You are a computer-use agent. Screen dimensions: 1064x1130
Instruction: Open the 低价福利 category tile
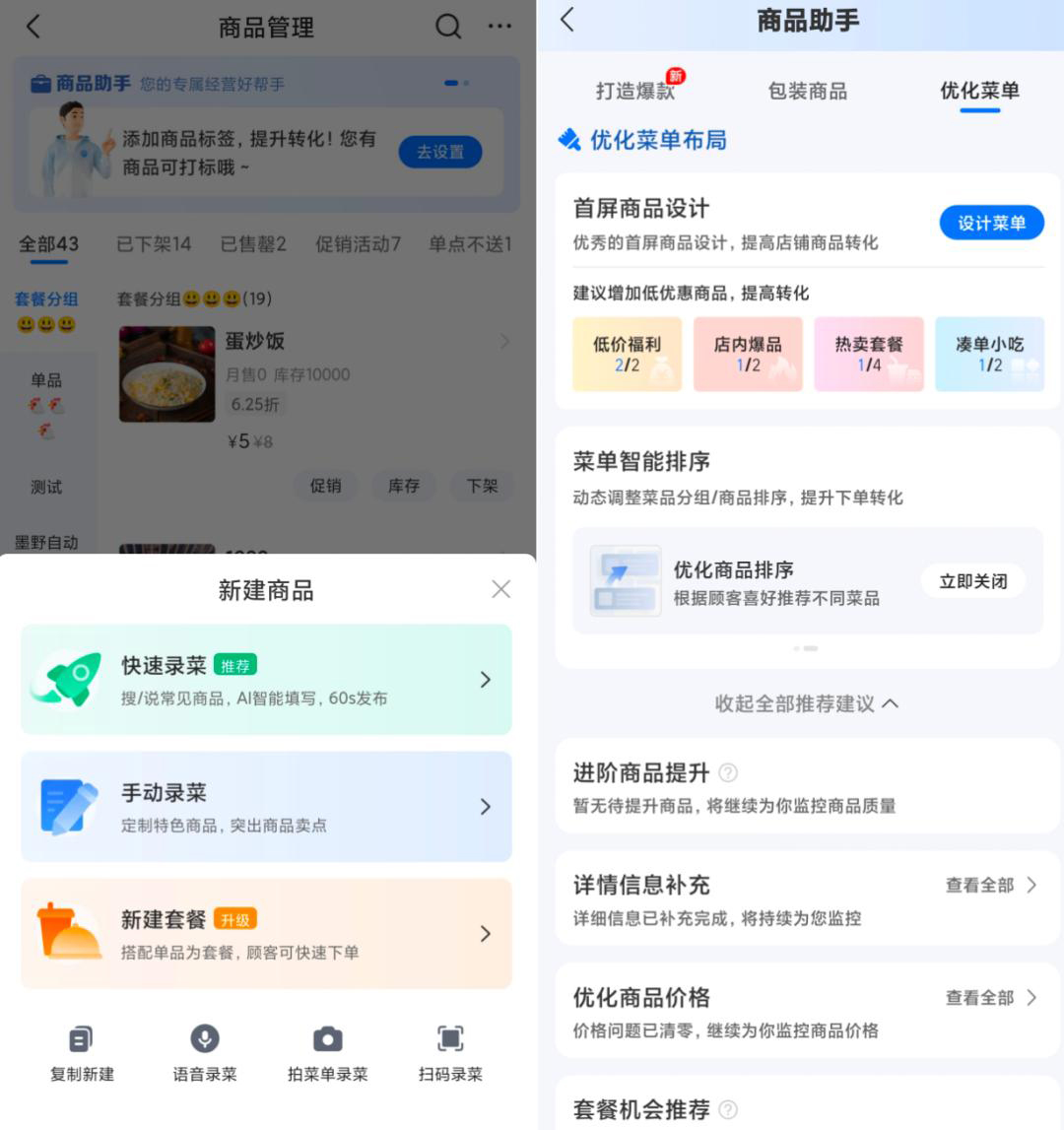pos(627,354)
